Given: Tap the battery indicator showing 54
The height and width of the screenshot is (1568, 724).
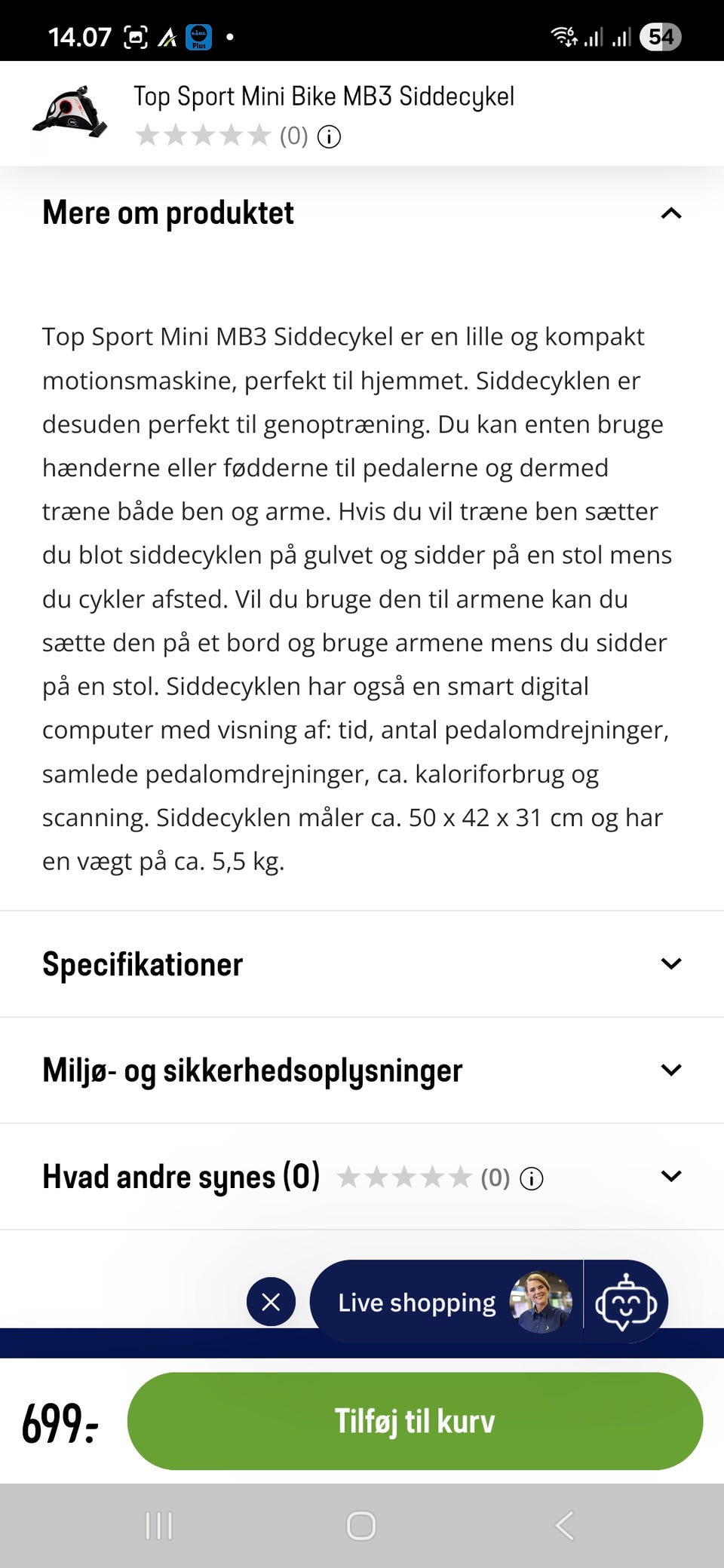Looking at the screenshot, I should [660, 36].
